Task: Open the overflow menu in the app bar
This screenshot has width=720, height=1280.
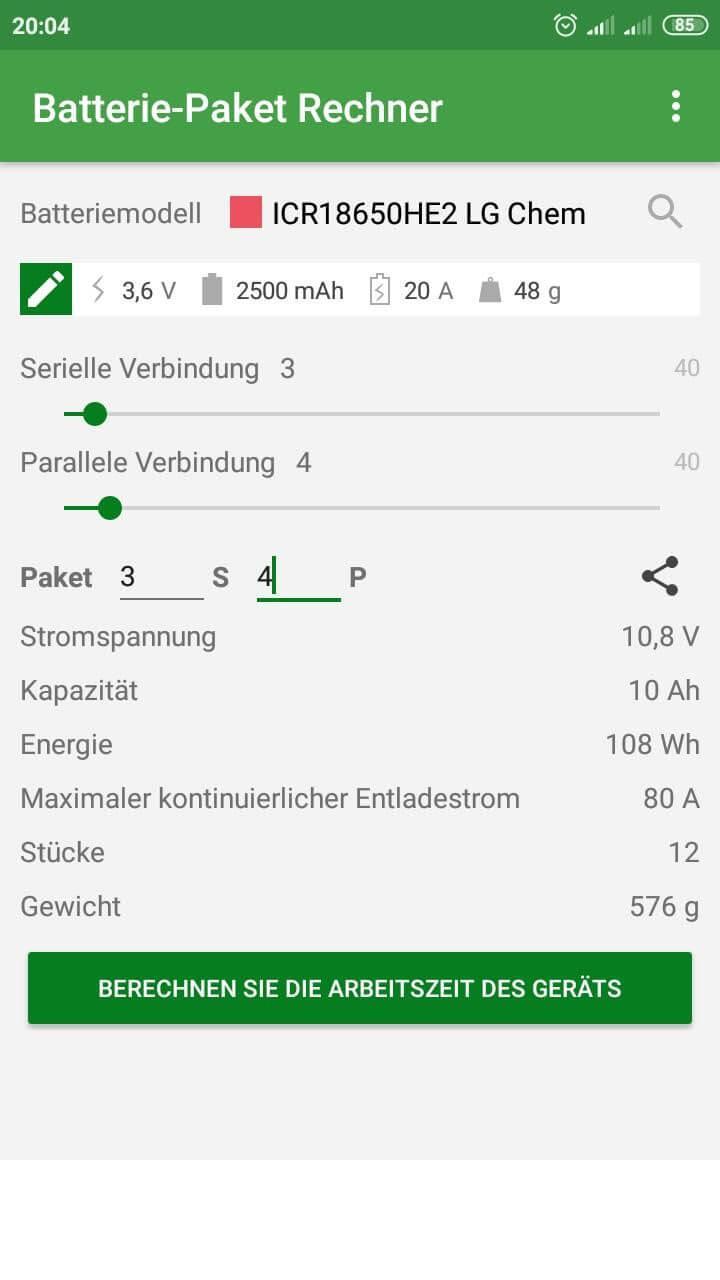Action: [676, 106]
